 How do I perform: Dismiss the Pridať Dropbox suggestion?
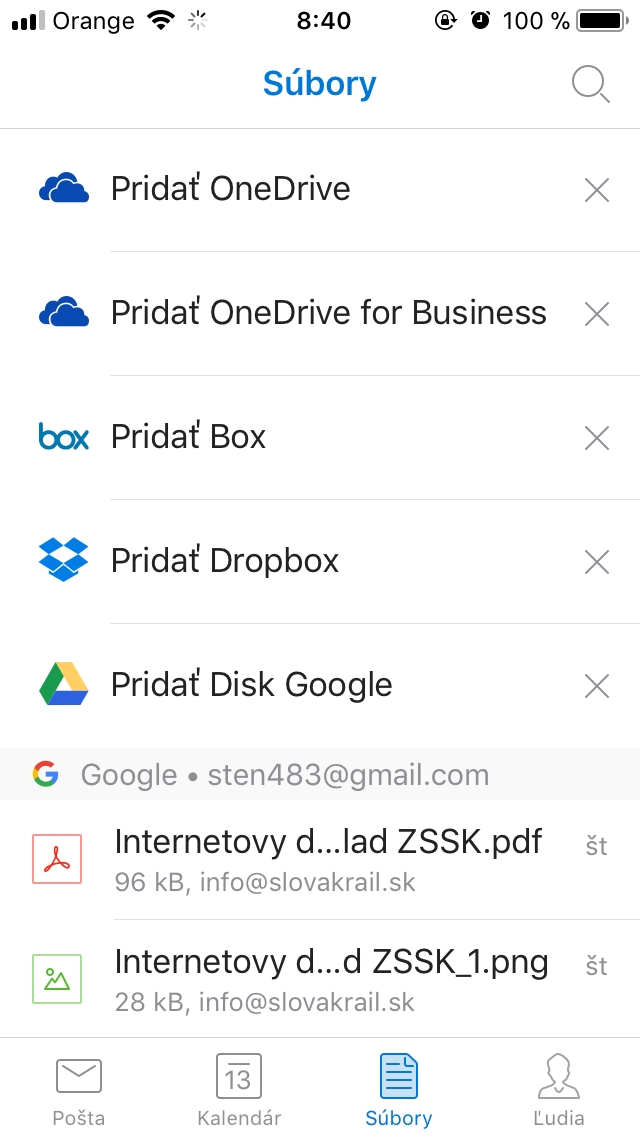tap(597, 562)
